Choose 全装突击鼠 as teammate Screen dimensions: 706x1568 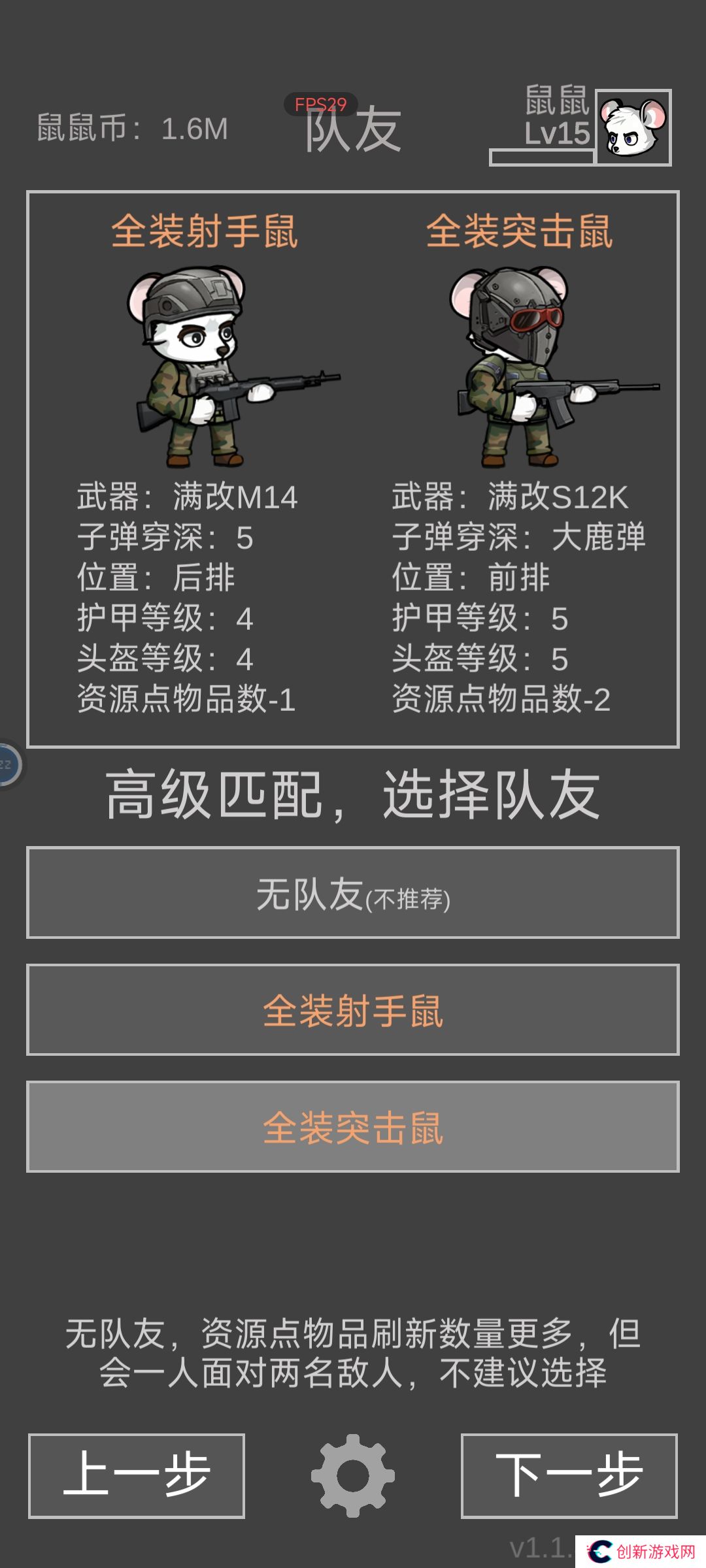tap(353, 1126)
